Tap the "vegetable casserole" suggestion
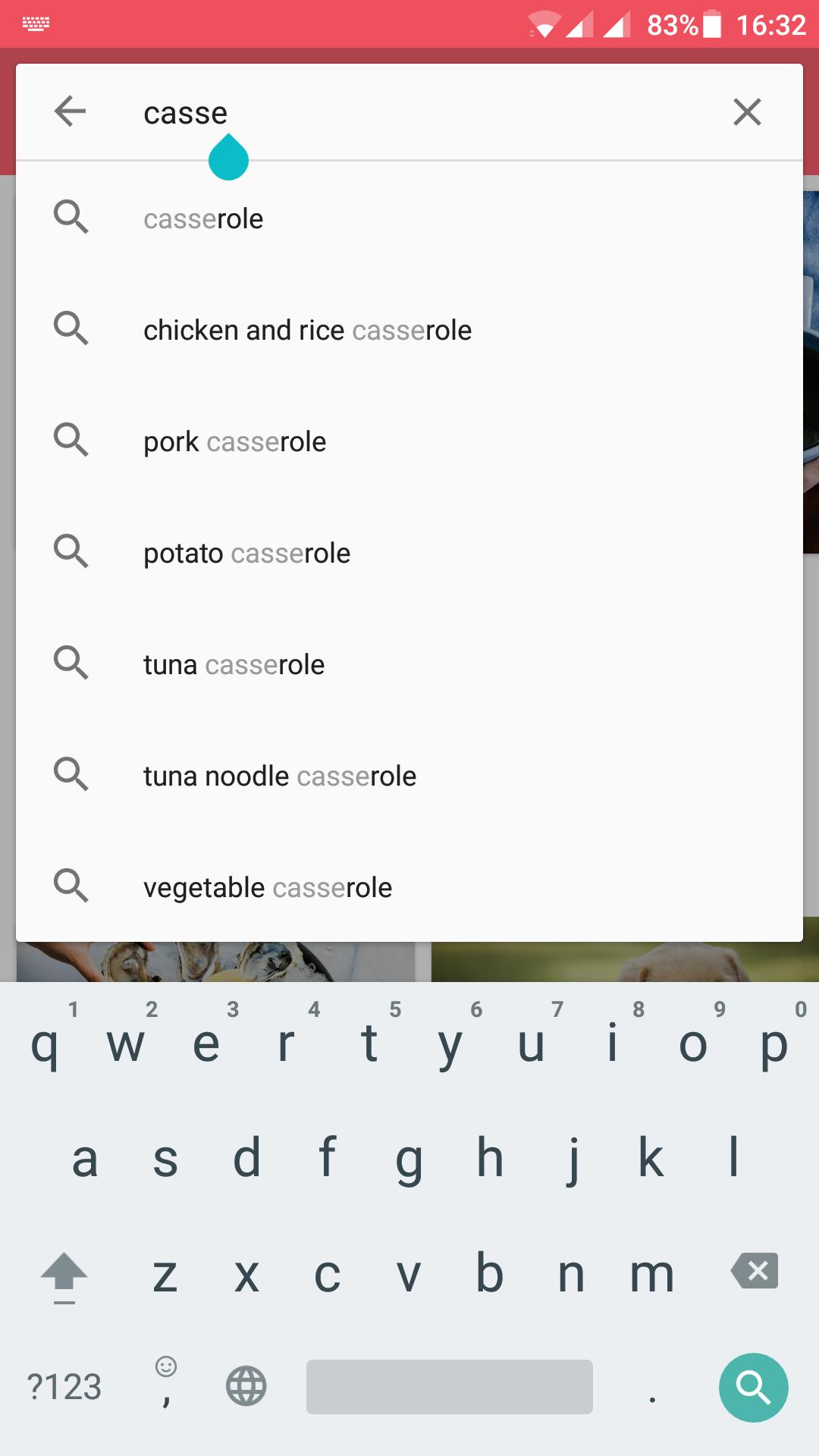Screen dimensions: 819x1456 point(409,886)
